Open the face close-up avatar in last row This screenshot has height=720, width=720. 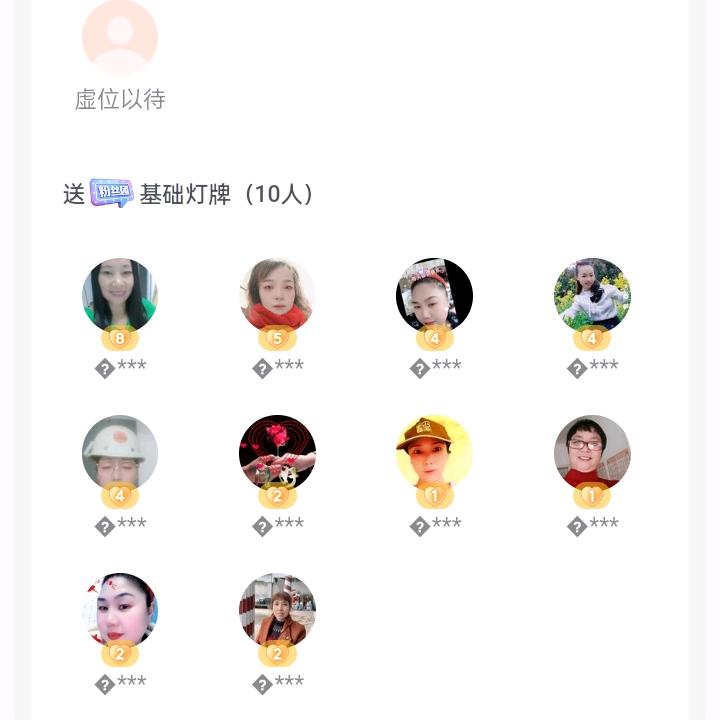coord(120,611)
